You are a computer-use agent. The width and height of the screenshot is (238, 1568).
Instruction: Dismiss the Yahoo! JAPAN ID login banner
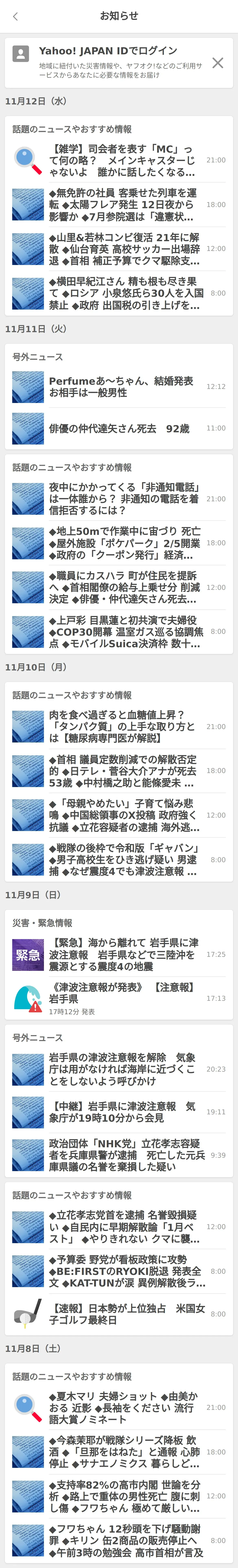pyautogui.click(x=217, y=63)
